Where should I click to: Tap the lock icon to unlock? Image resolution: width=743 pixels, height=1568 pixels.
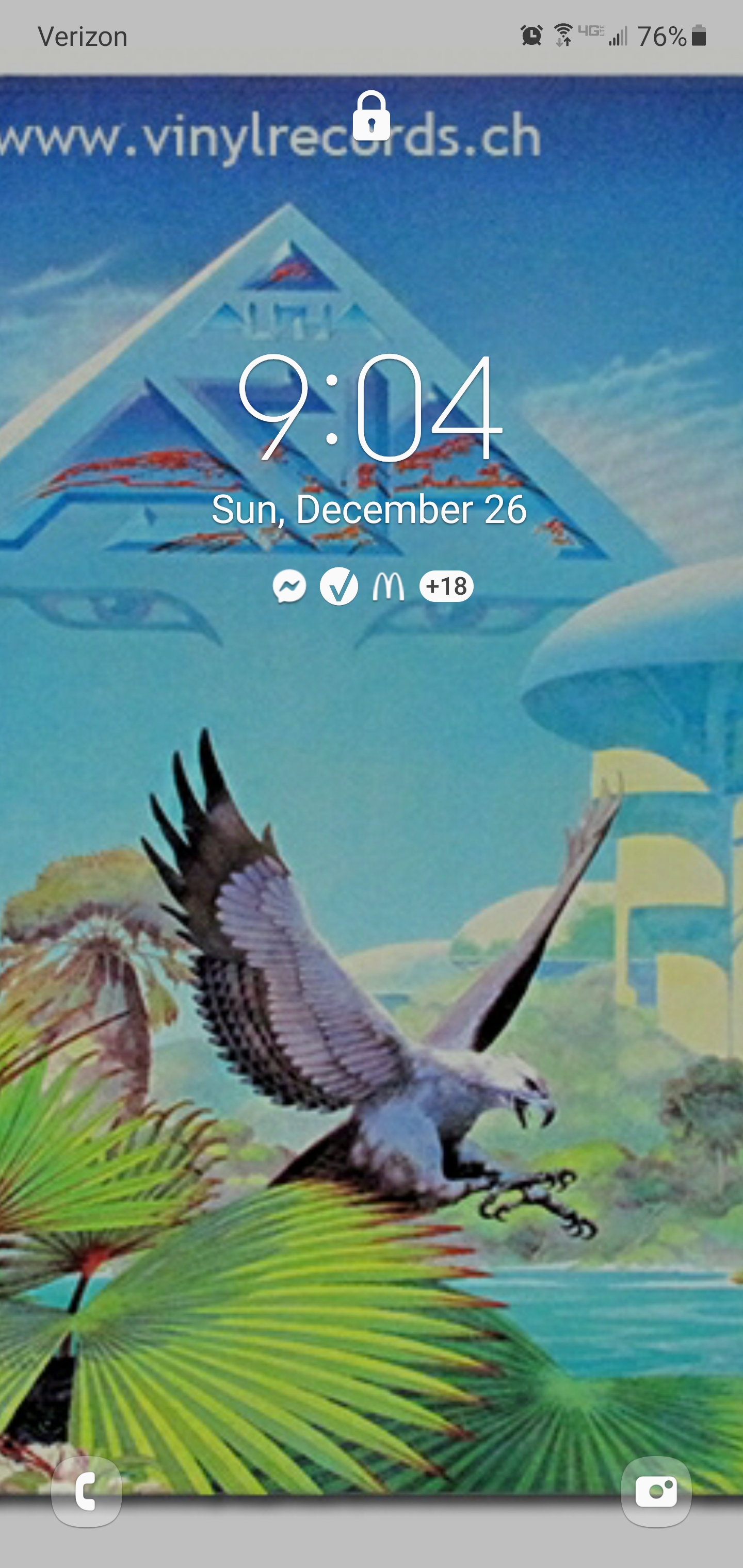tap(372, 116)
